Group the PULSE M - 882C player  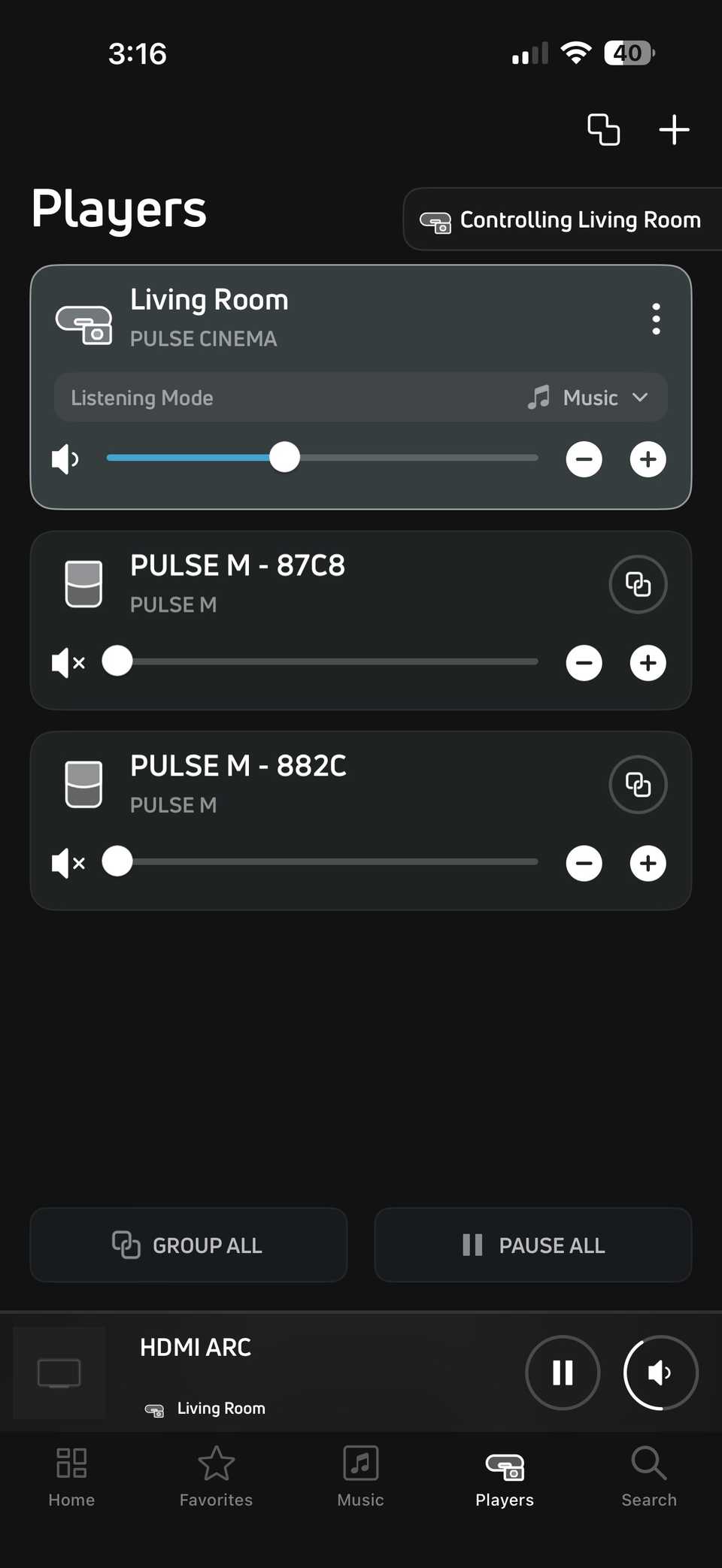638,785
